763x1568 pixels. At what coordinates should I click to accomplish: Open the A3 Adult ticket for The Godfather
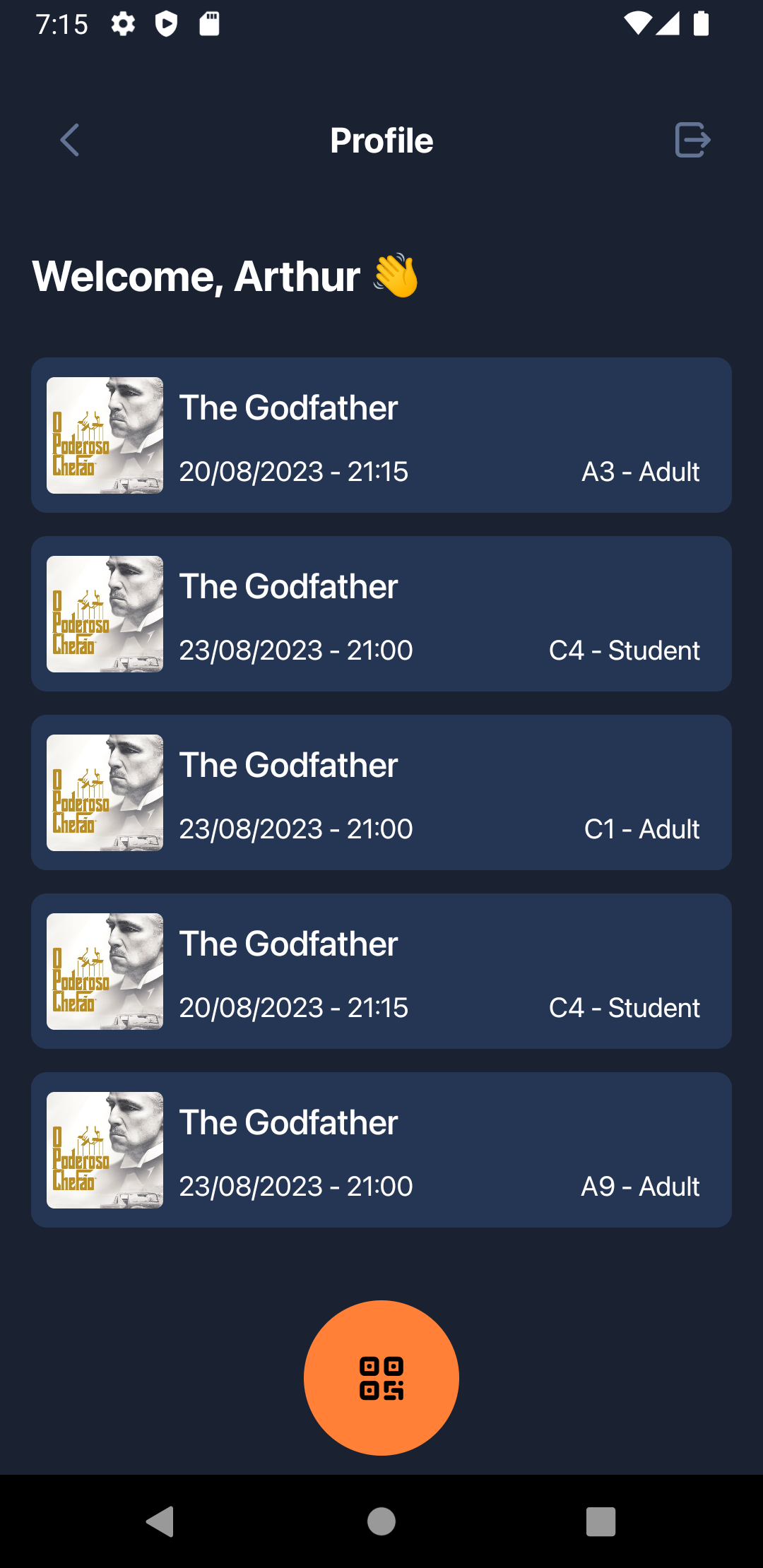pos(381,435)
